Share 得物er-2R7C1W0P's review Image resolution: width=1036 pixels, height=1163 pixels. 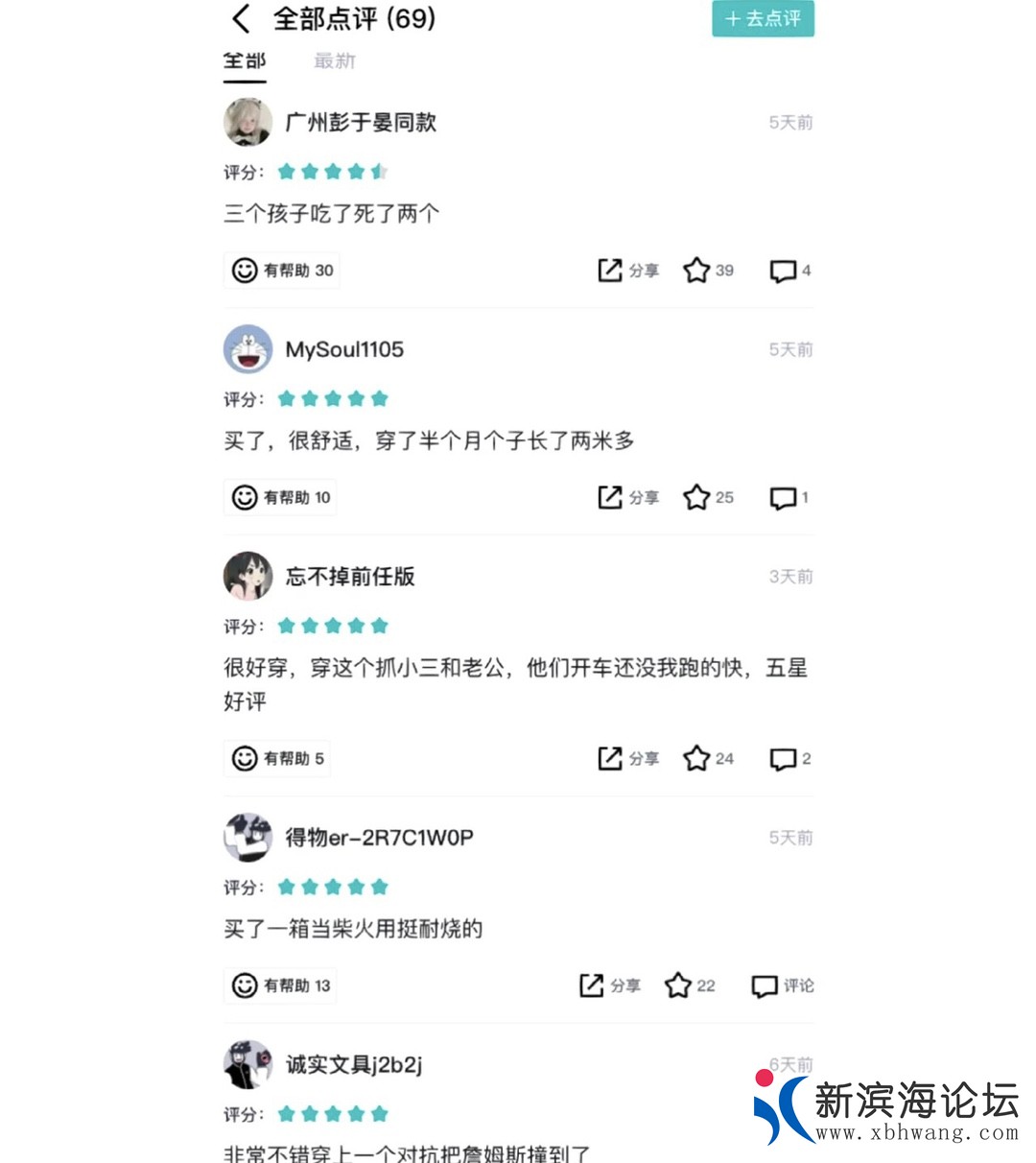[x=610, y=985]
